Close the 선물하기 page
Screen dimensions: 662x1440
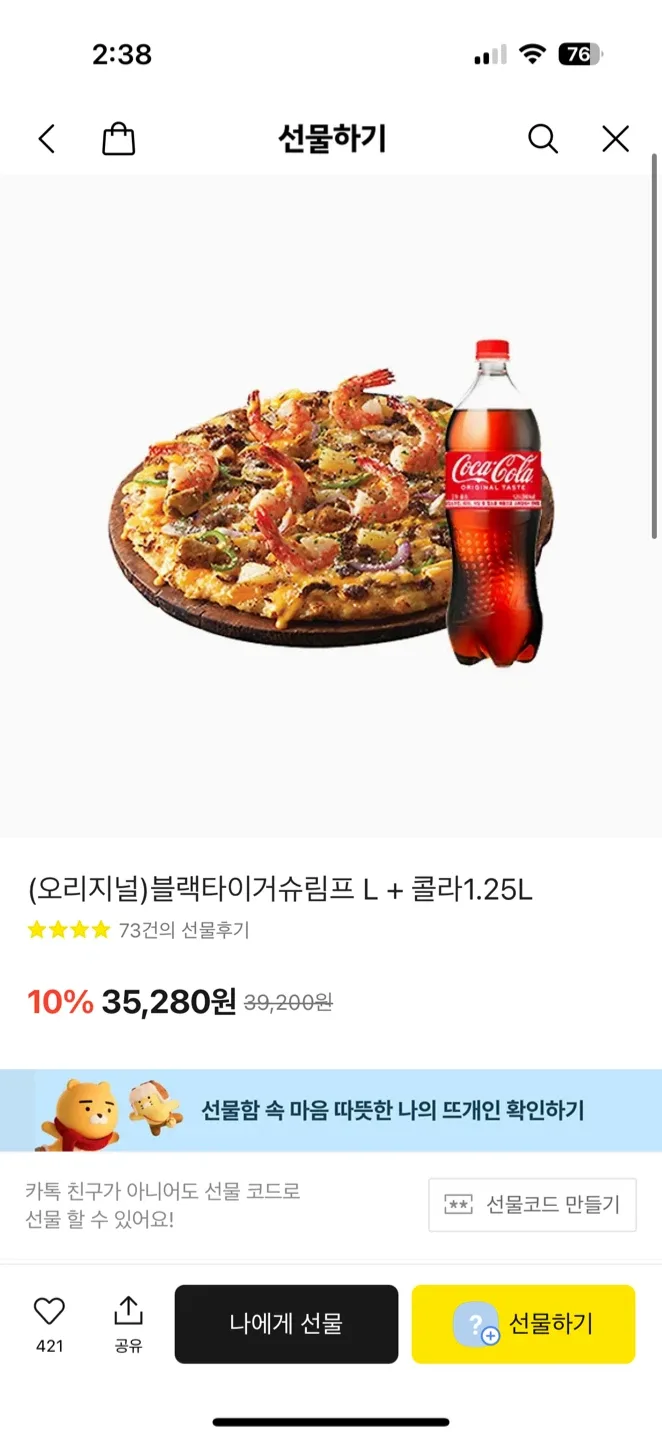615,139
